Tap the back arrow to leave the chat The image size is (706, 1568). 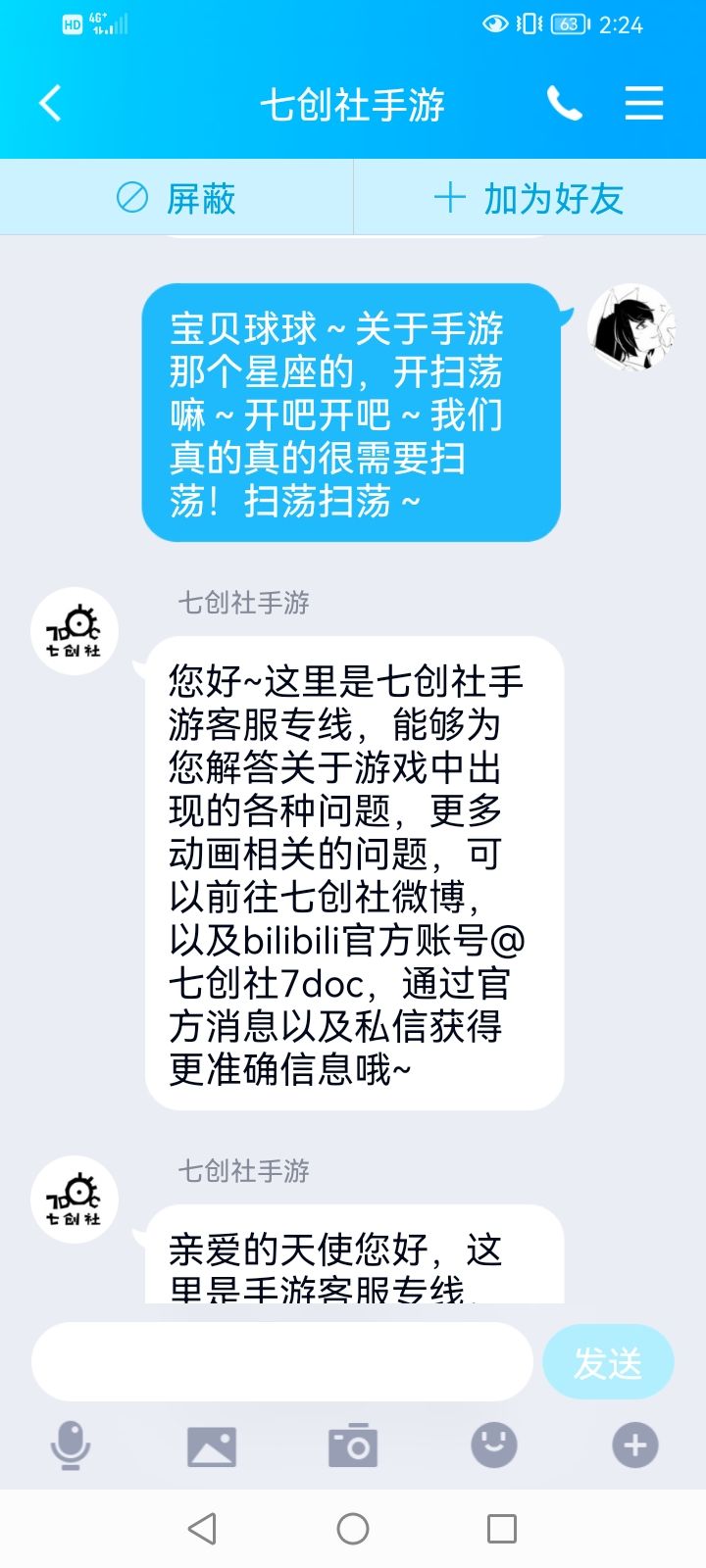tap(51, 103)
